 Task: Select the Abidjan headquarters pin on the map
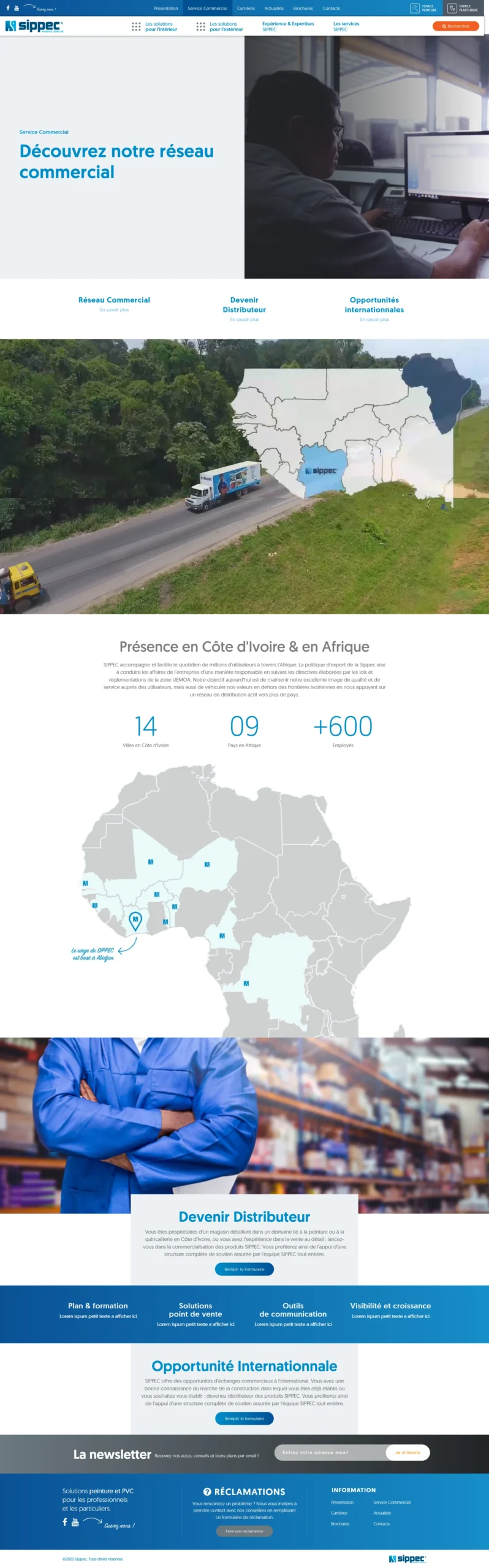(x=135, y=919)
